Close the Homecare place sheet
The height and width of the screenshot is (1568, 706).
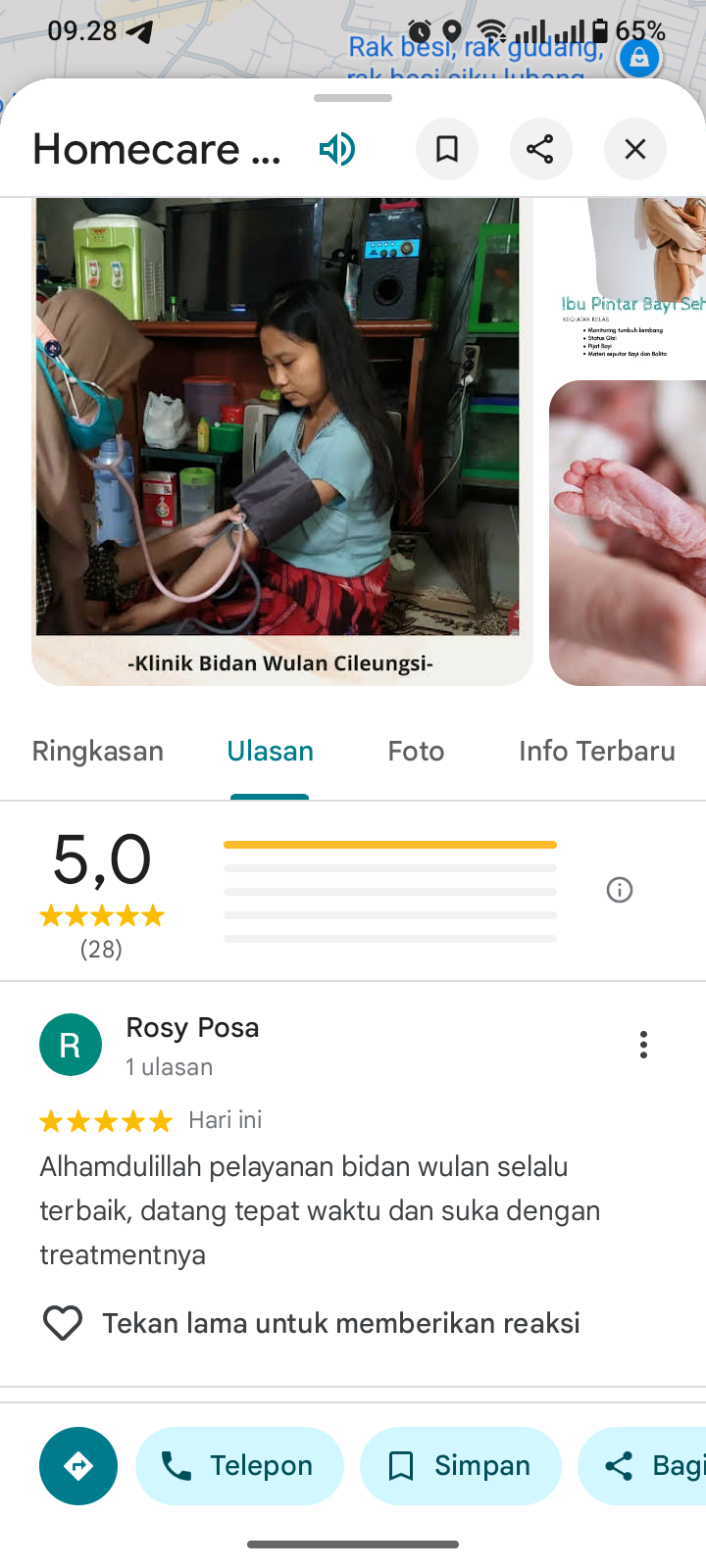point(635,149)
